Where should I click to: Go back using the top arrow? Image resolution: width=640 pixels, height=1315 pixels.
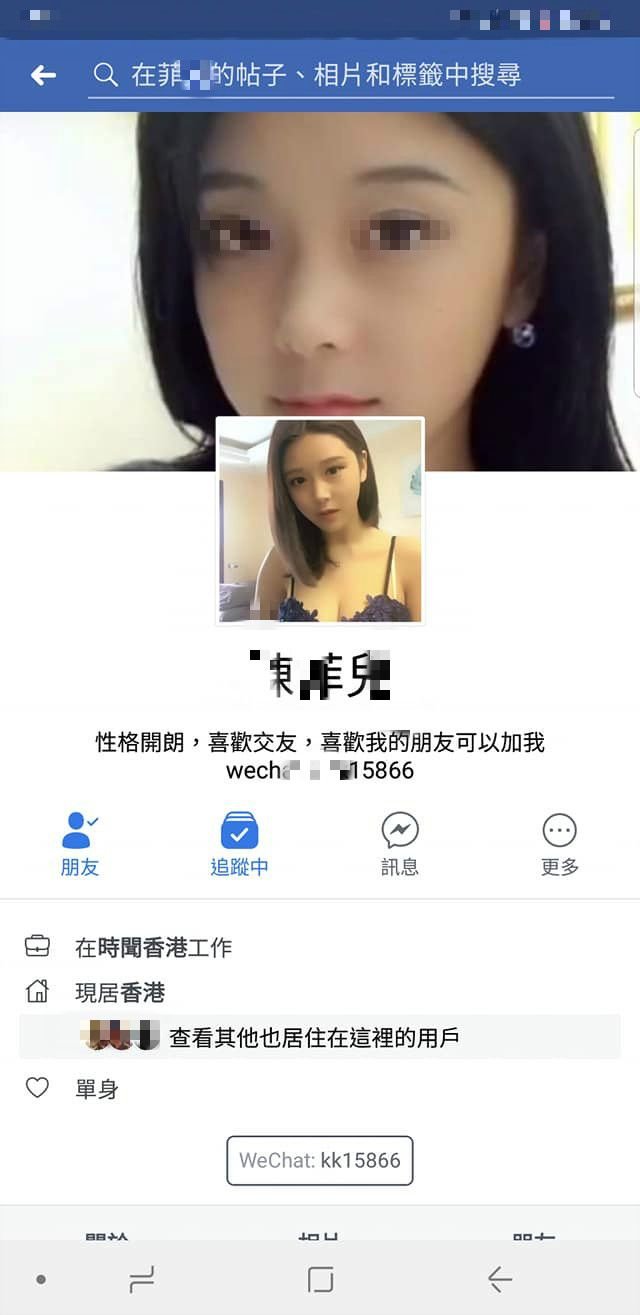point(43,75)
